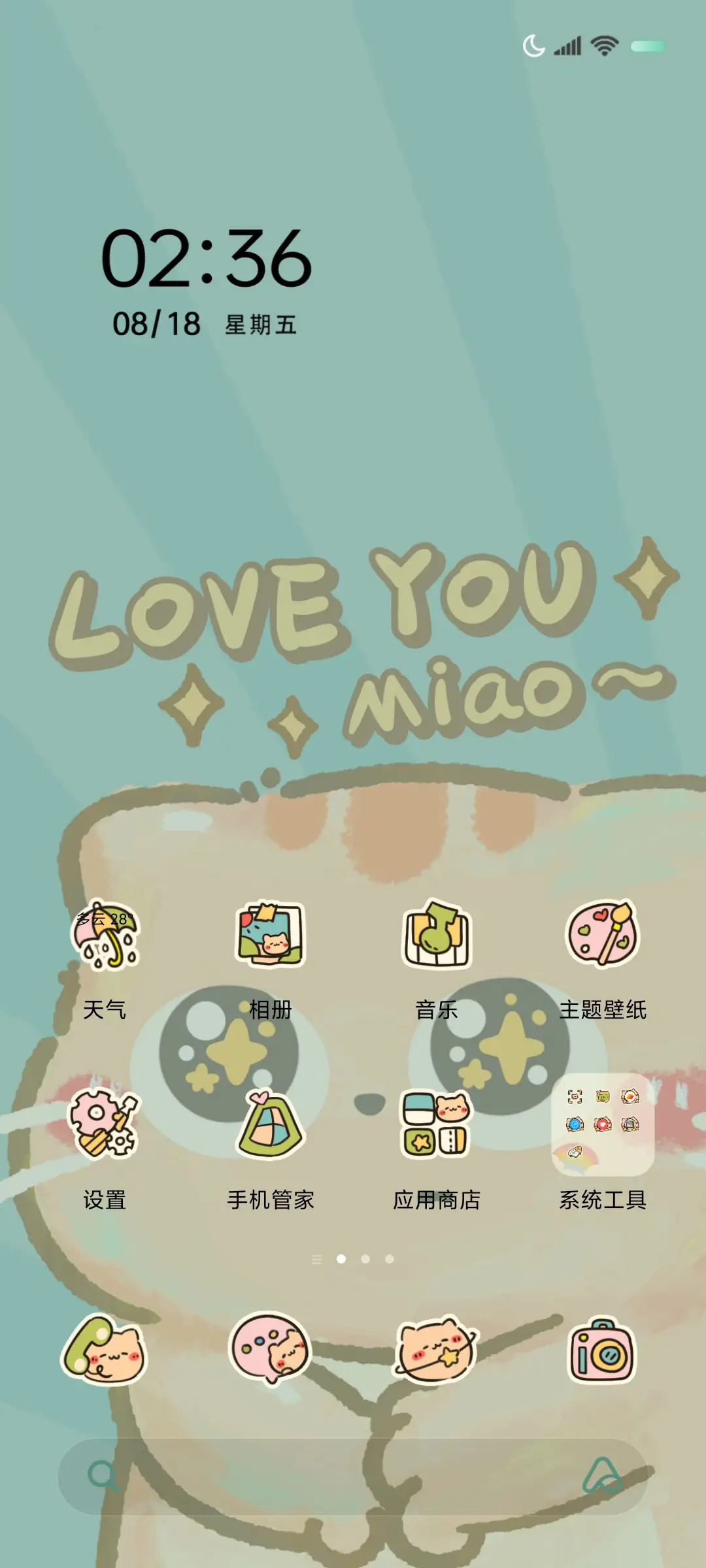
Task: Tap the search bar magnifier
Action: point(102,1475)
